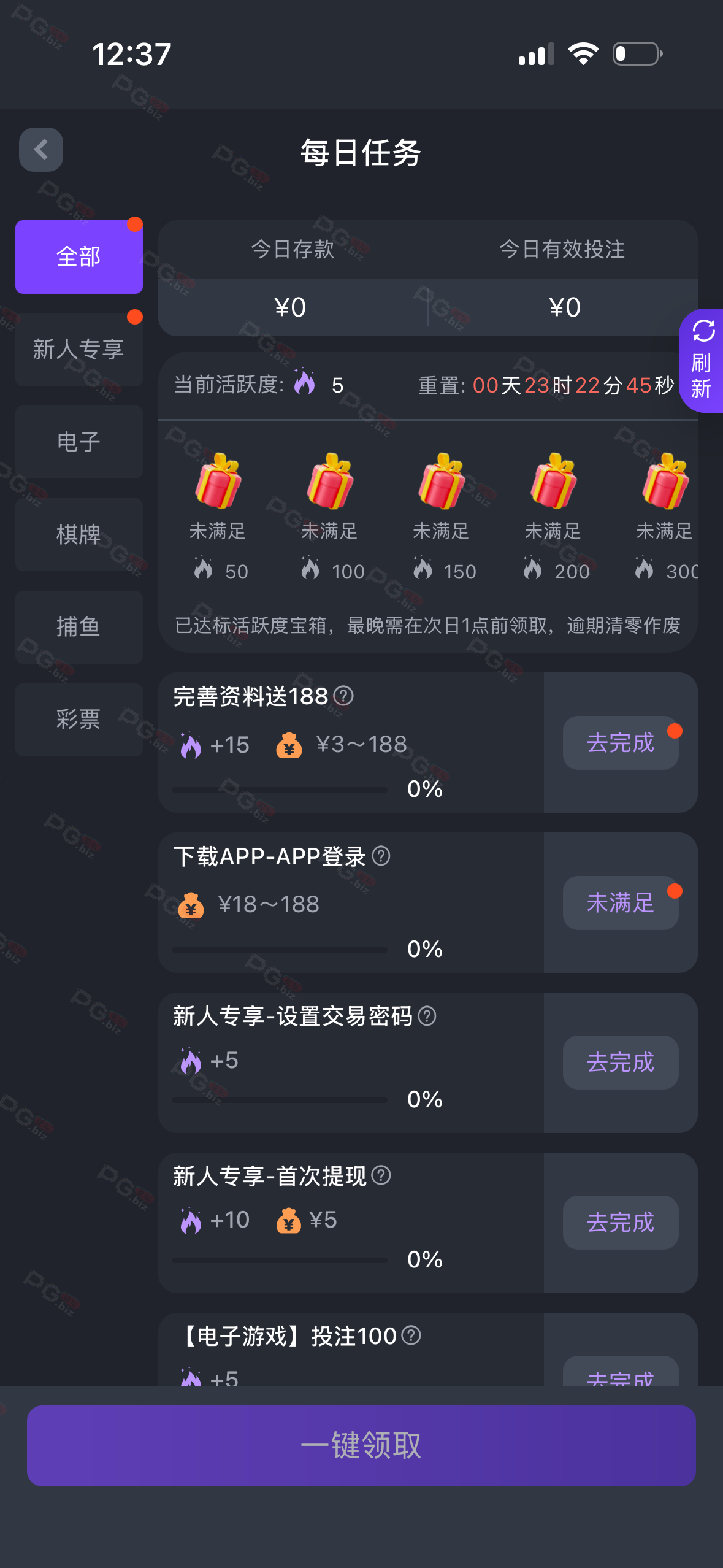Image resolution: width=723 pixels, height=1568 pixels.
Task: Open the 150 activity gift box
Action: tap(441, 482)
